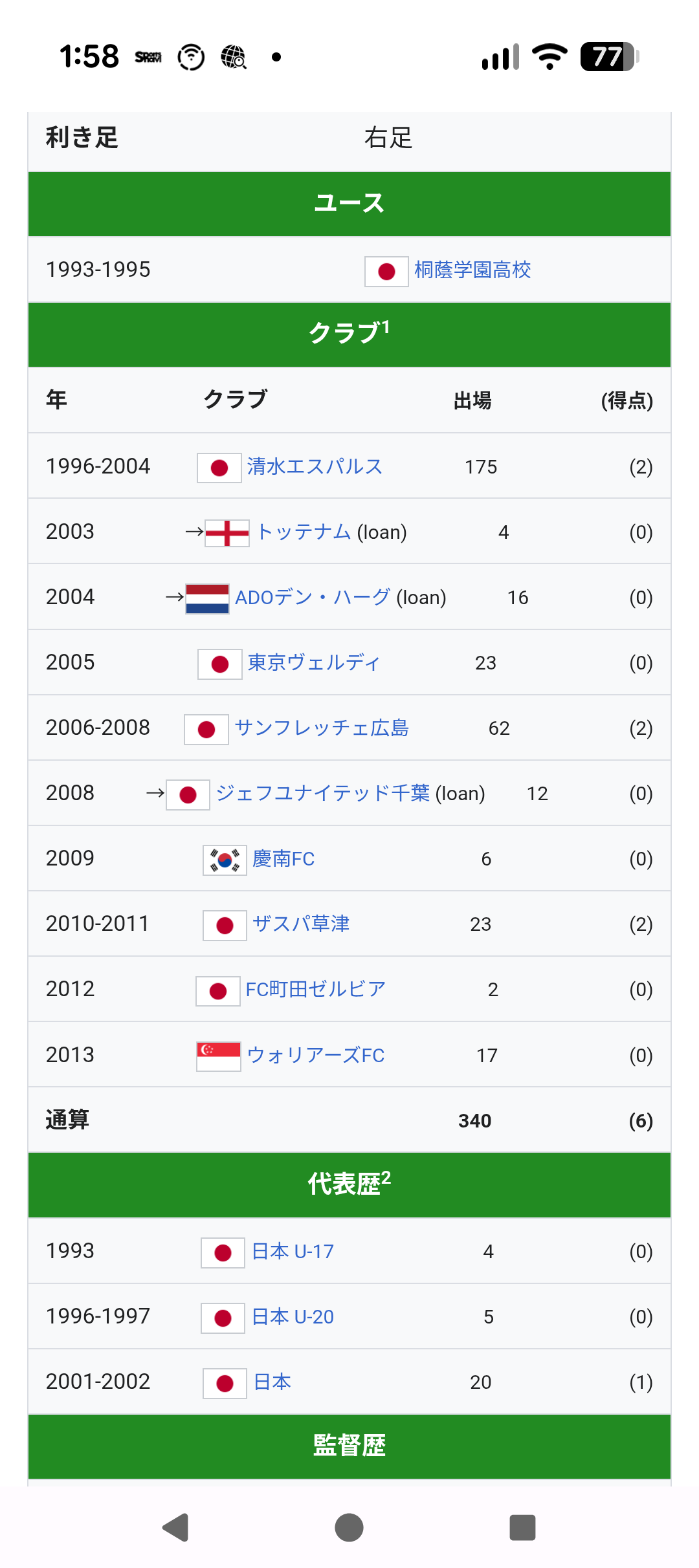The height and width of the screenshot is (1568, 699).
Task: Open the 日本 national team link
Action: (272, 1382)
